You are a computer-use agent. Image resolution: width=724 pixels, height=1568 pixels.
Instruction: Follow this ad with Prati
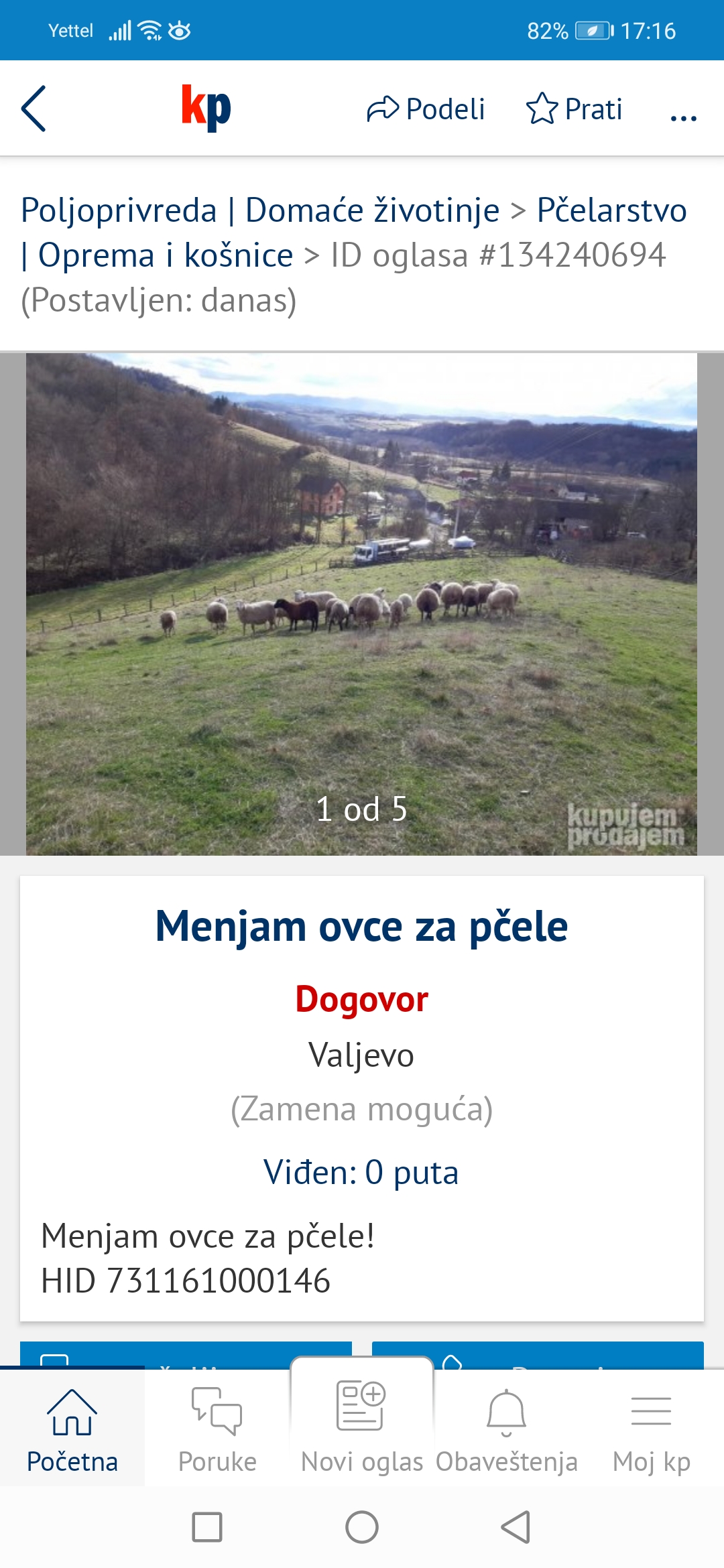point(575,109)
